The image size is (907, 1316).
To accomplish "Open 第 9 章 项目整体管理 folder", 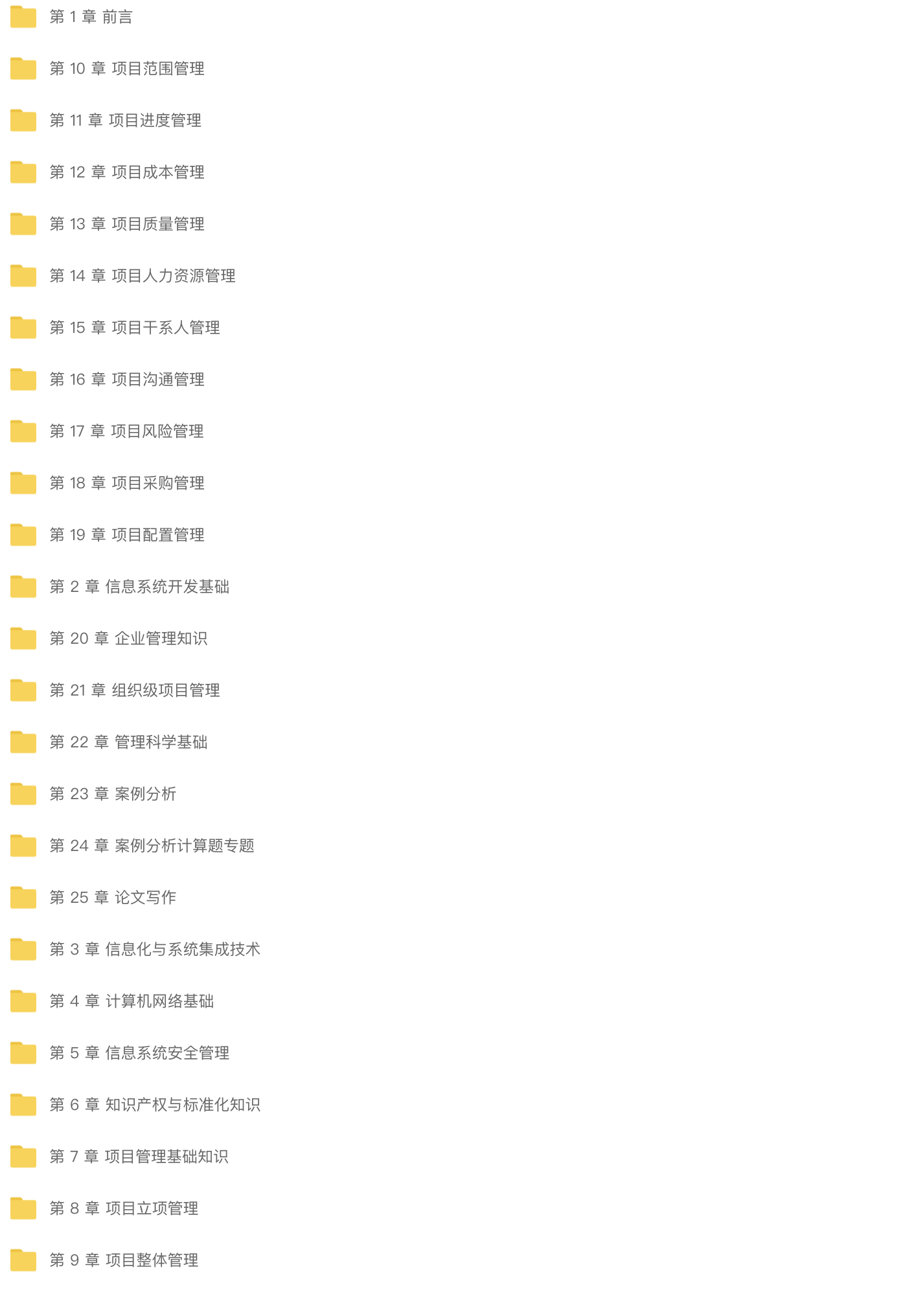I will (123, 1260).
